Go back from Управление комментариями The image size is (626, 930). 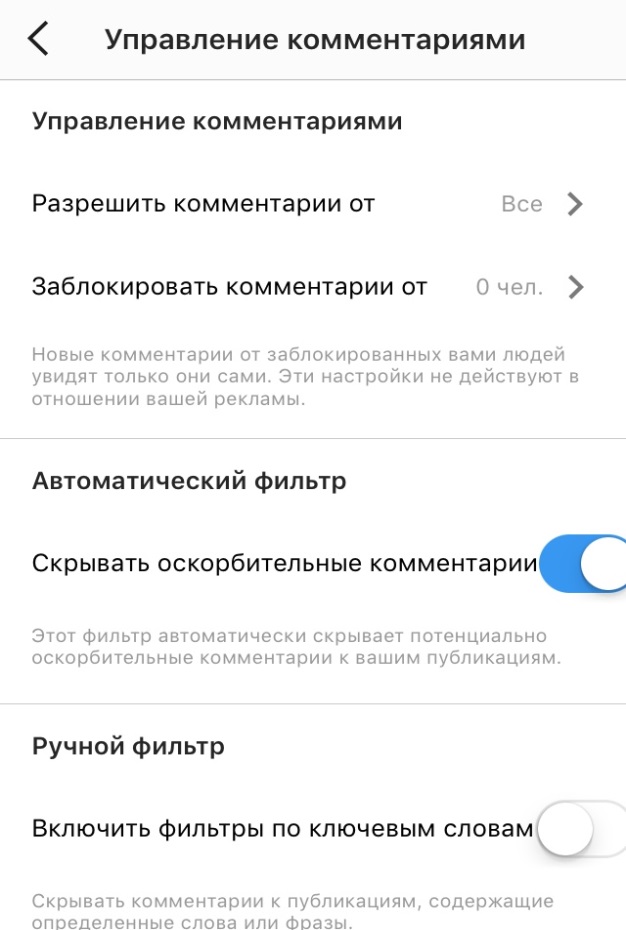coord(38,39)
